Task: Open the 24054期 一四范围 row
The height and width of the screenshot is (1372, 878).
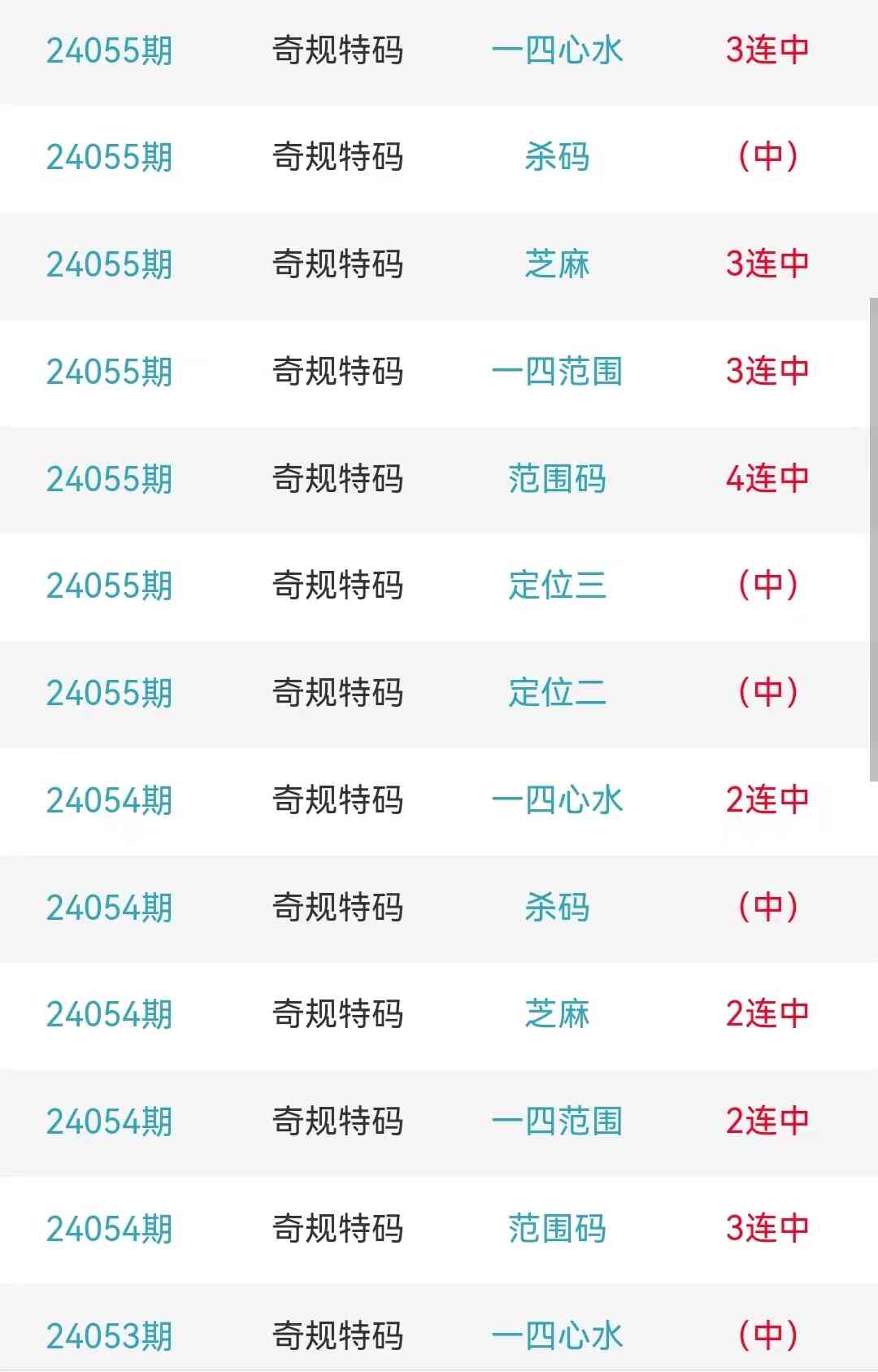Action: click(557, 1122)
